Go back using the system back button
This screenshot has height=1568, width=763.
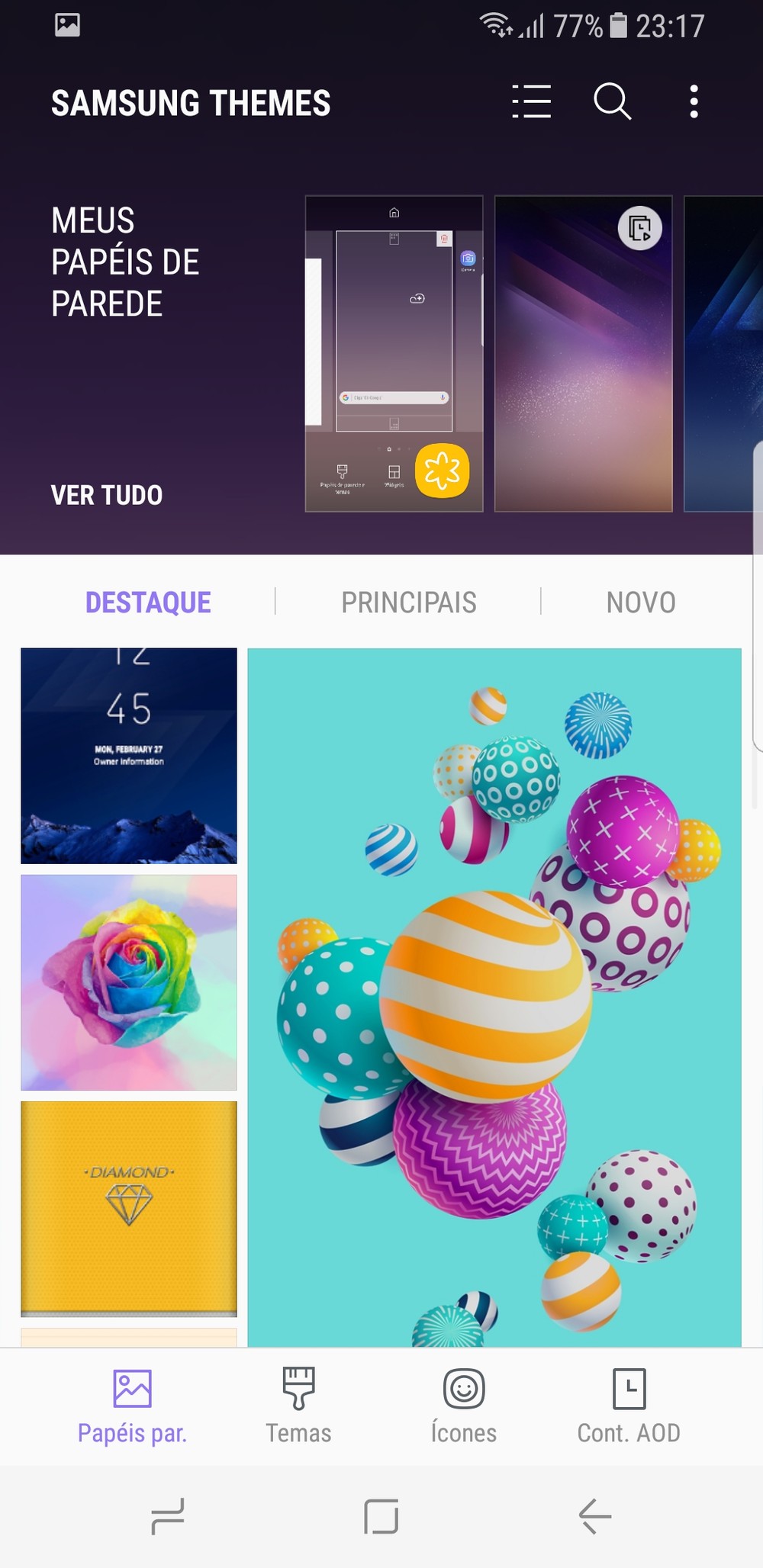coord(594,1516)
